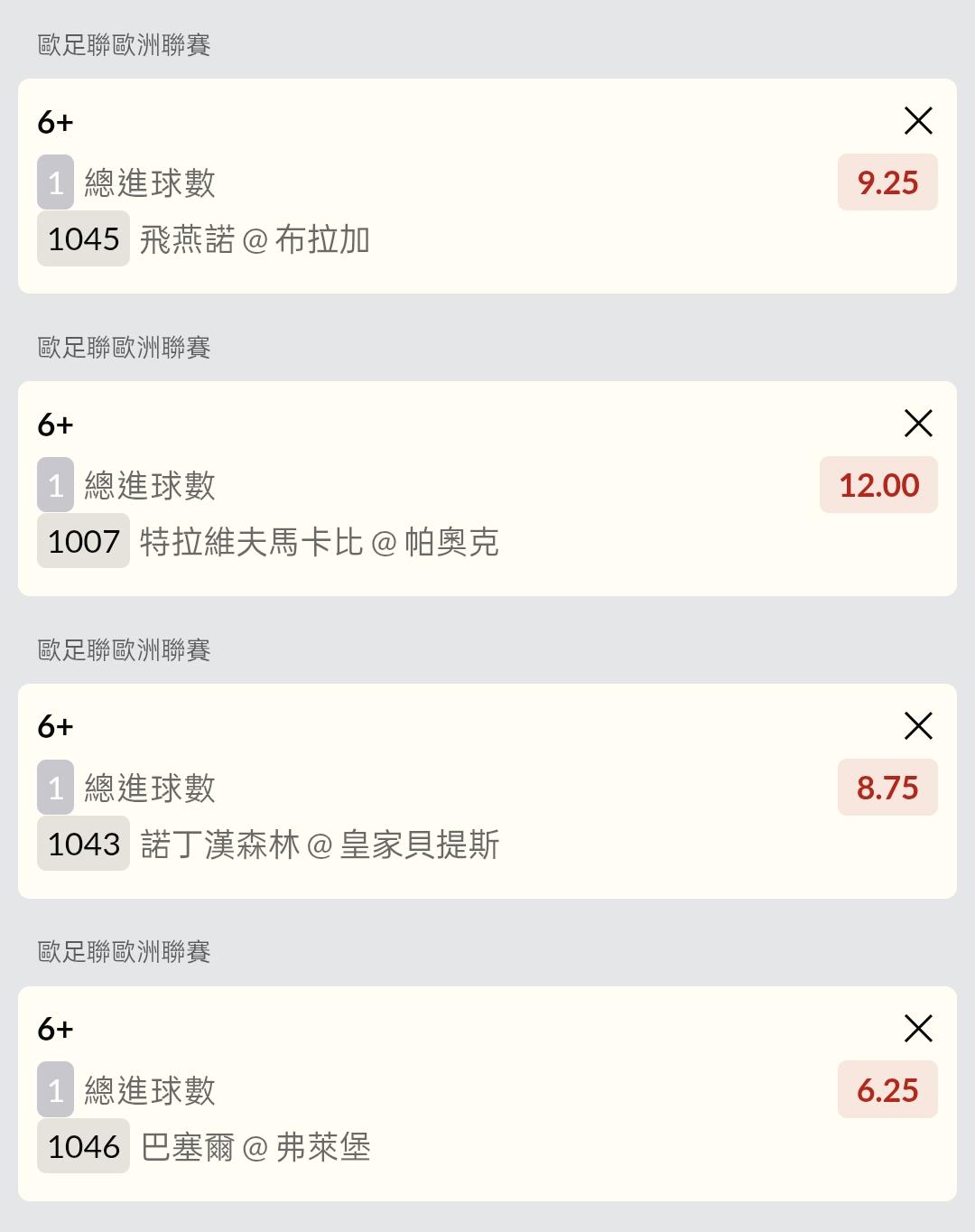Image resolution: width=975 pixels, height=1232 pixels.
Task: Tap the 12.00 odds button
Action: pos(878,485)
